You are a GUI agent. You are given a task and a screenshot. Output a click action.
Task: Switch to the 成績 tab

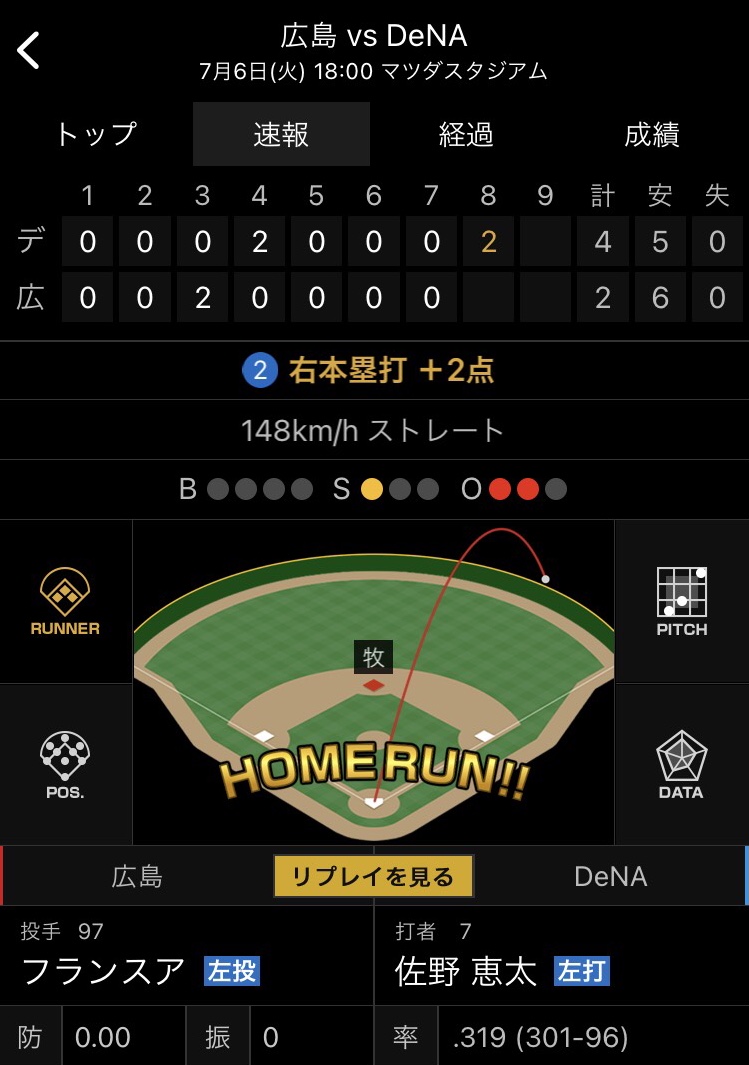(652, 134)
